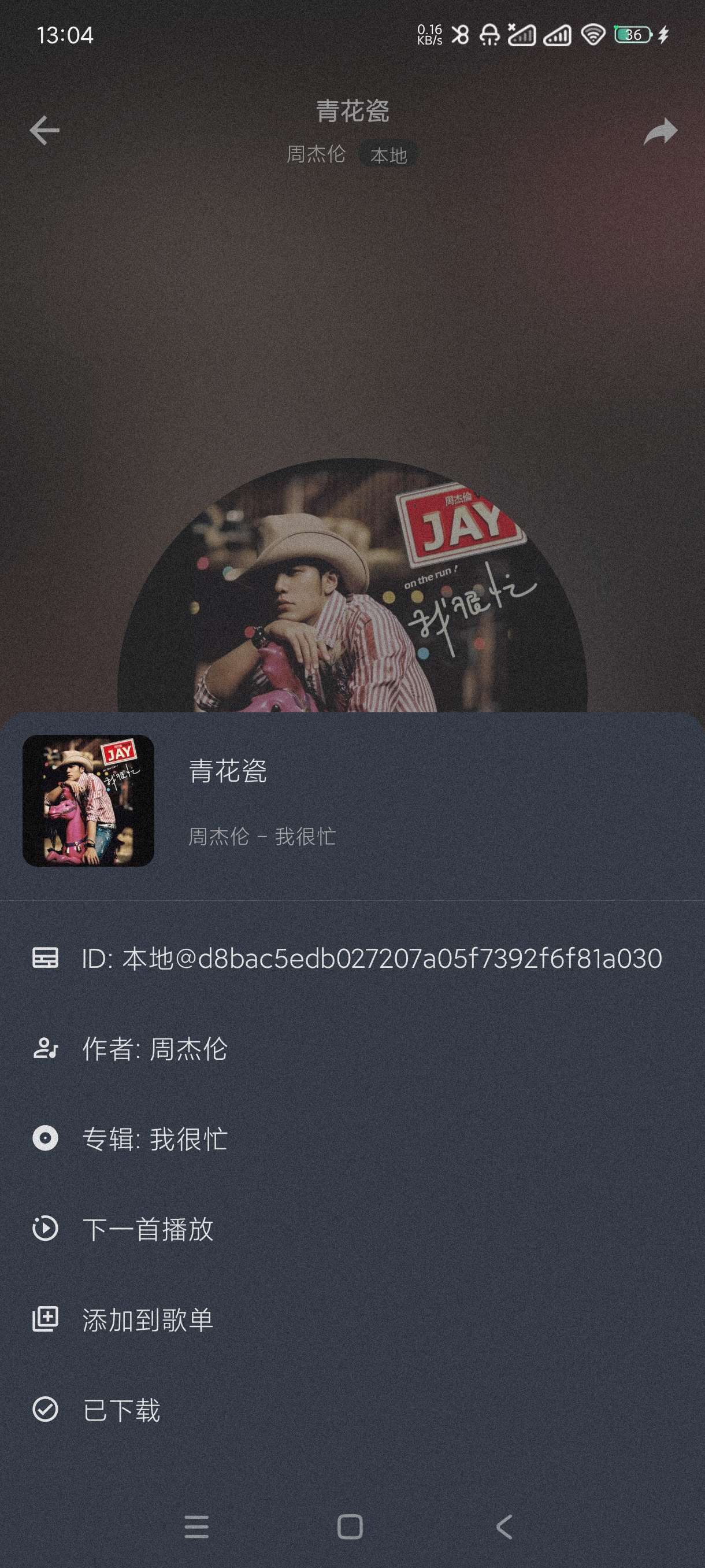Go to home via system button
Viewport: 705px width, 1568px height.
[x=350, y=1527]
